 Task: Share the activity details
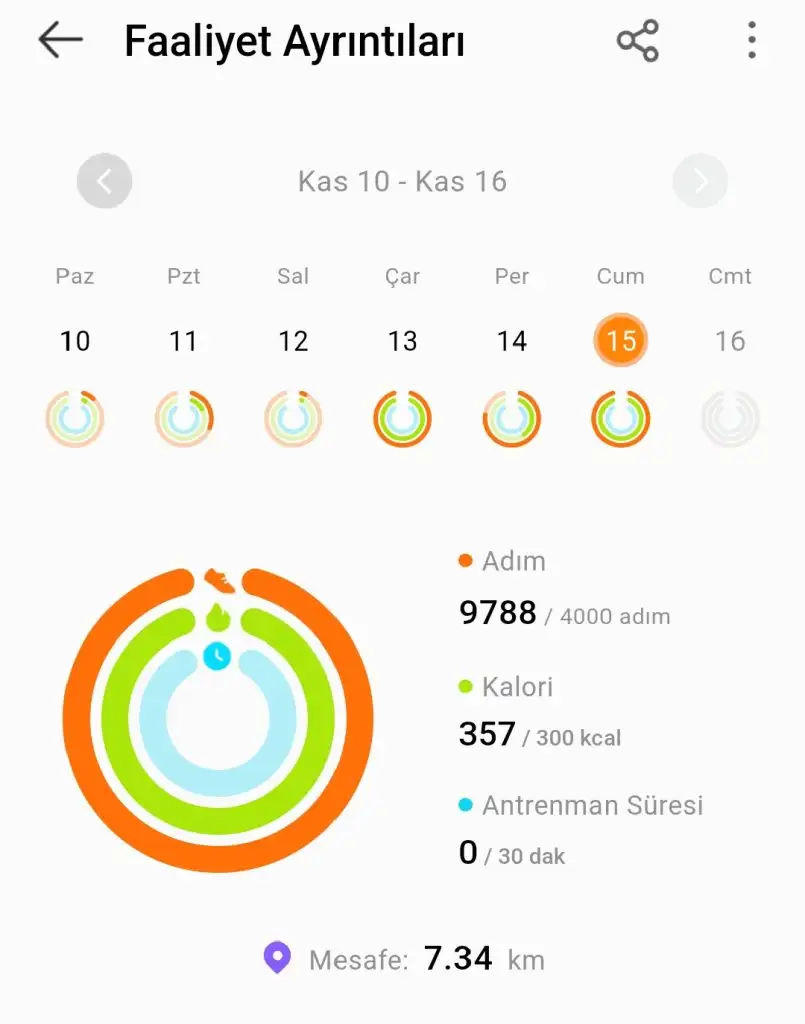tap(637, 41)
